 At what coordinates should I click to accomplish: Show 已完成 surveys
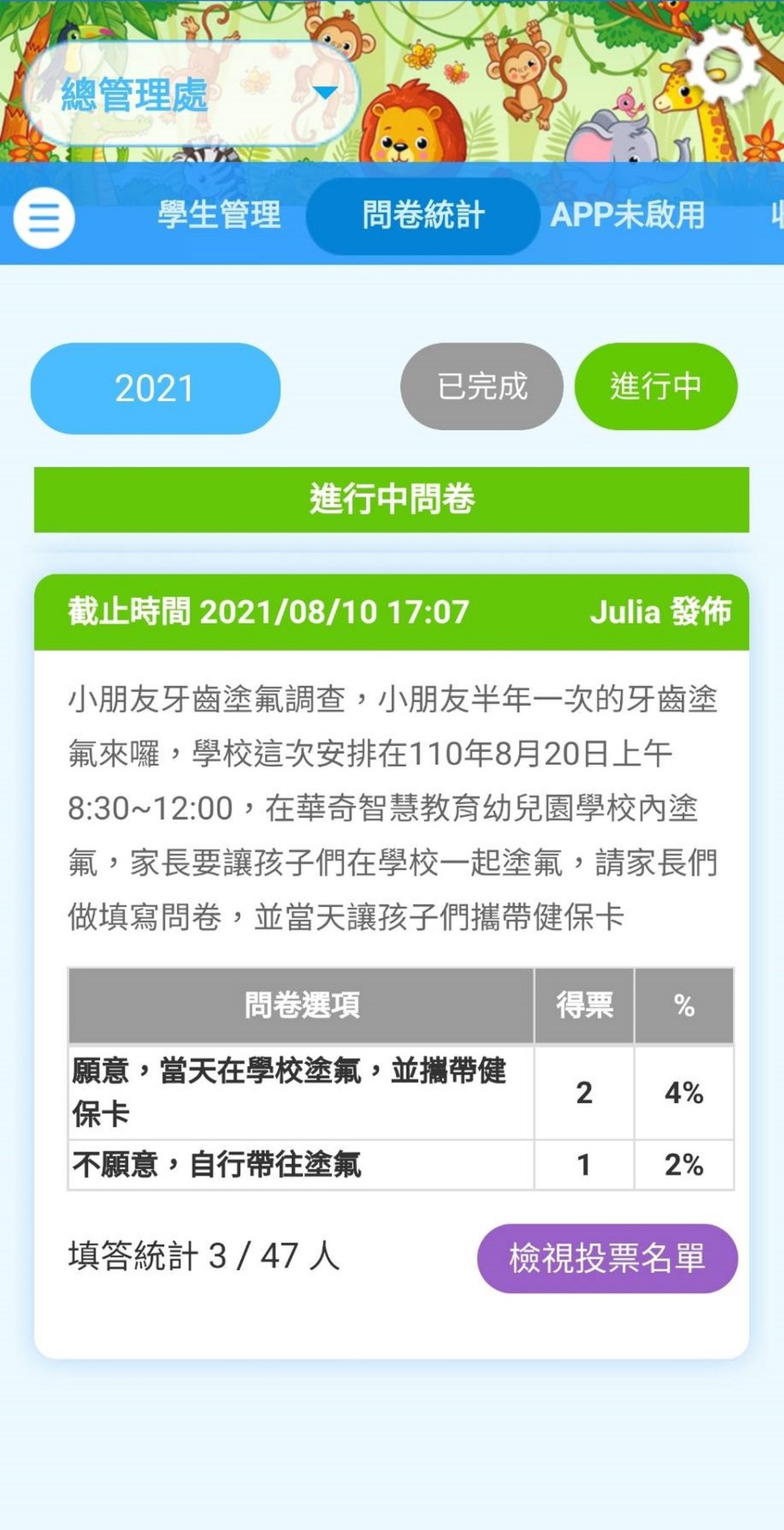point(482,387)
